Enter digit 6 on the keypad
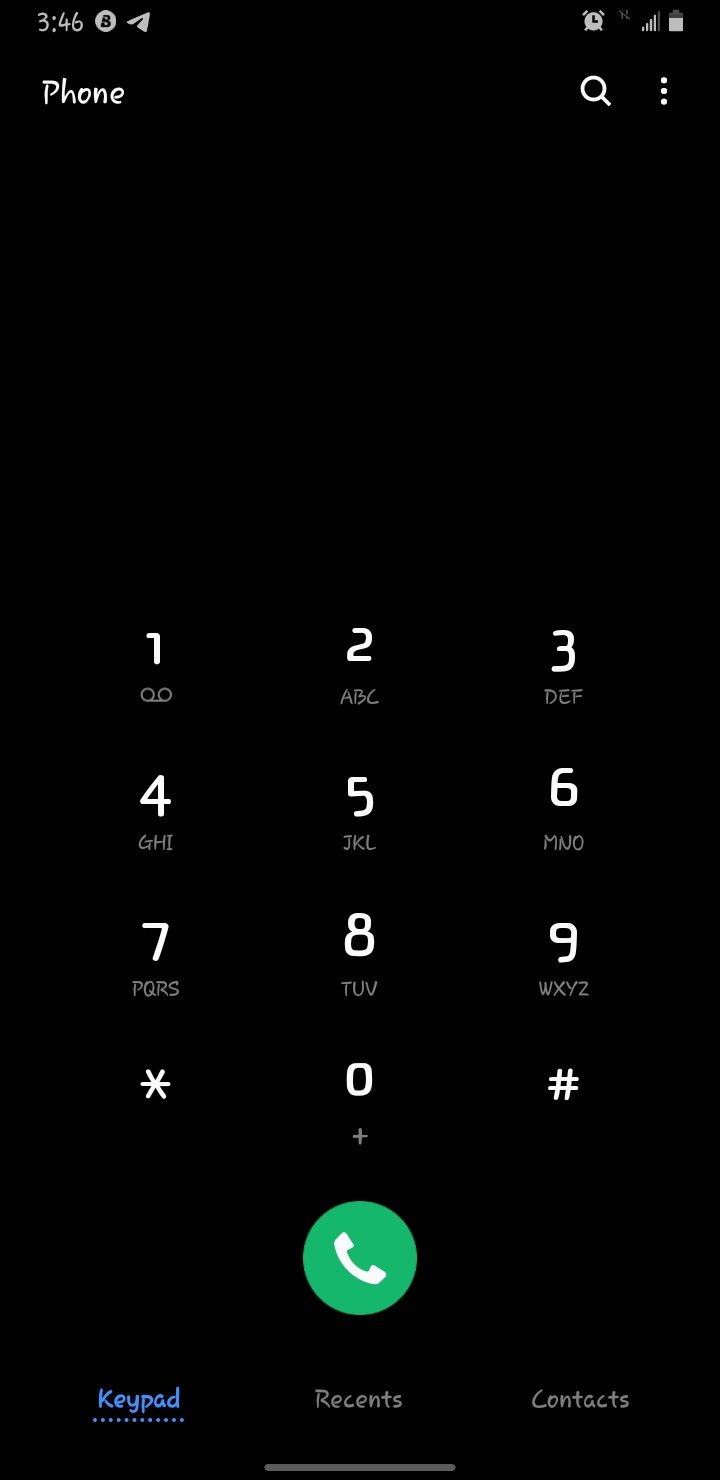 tap(564, 814)
